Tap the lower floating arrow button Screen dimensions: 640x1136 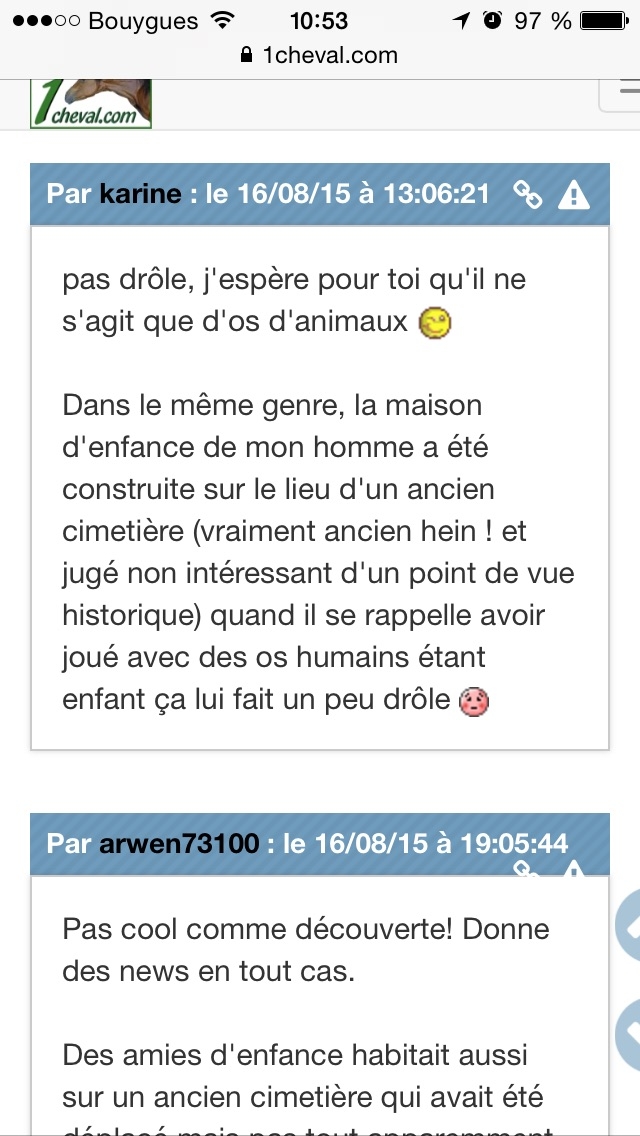628,1031
